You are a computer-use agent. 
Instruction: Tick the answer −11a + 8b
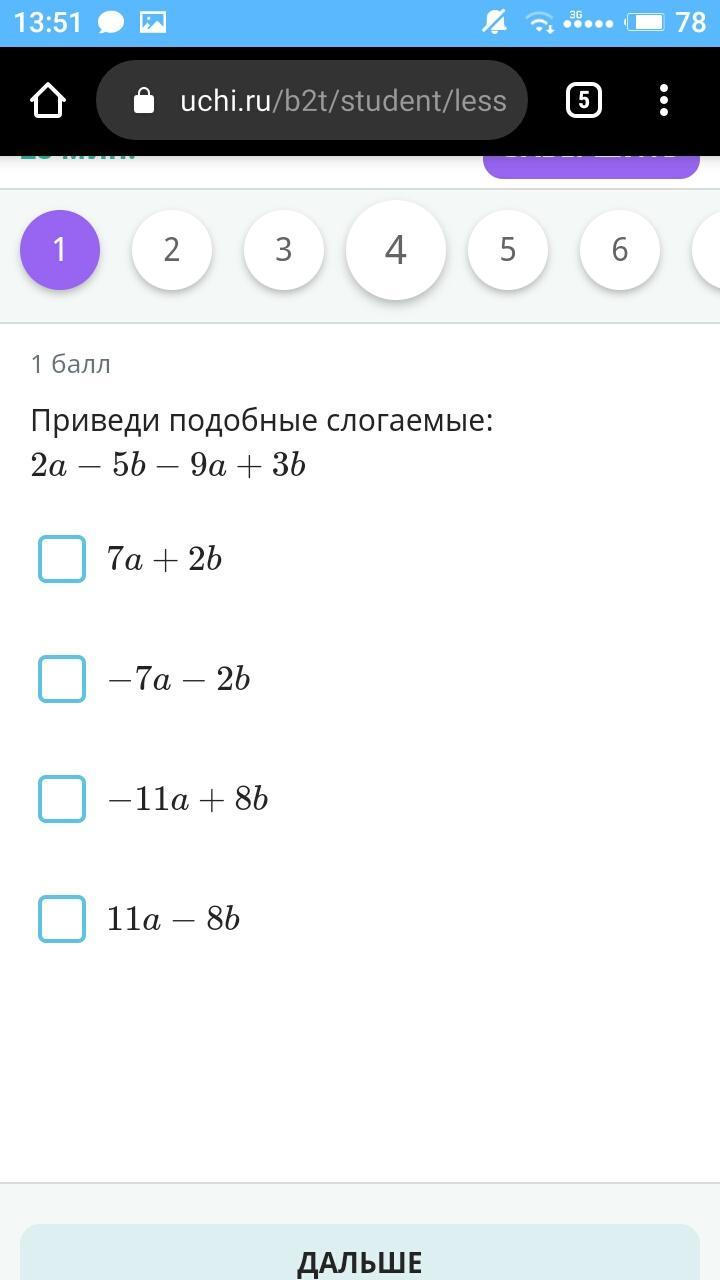point(62,799)
